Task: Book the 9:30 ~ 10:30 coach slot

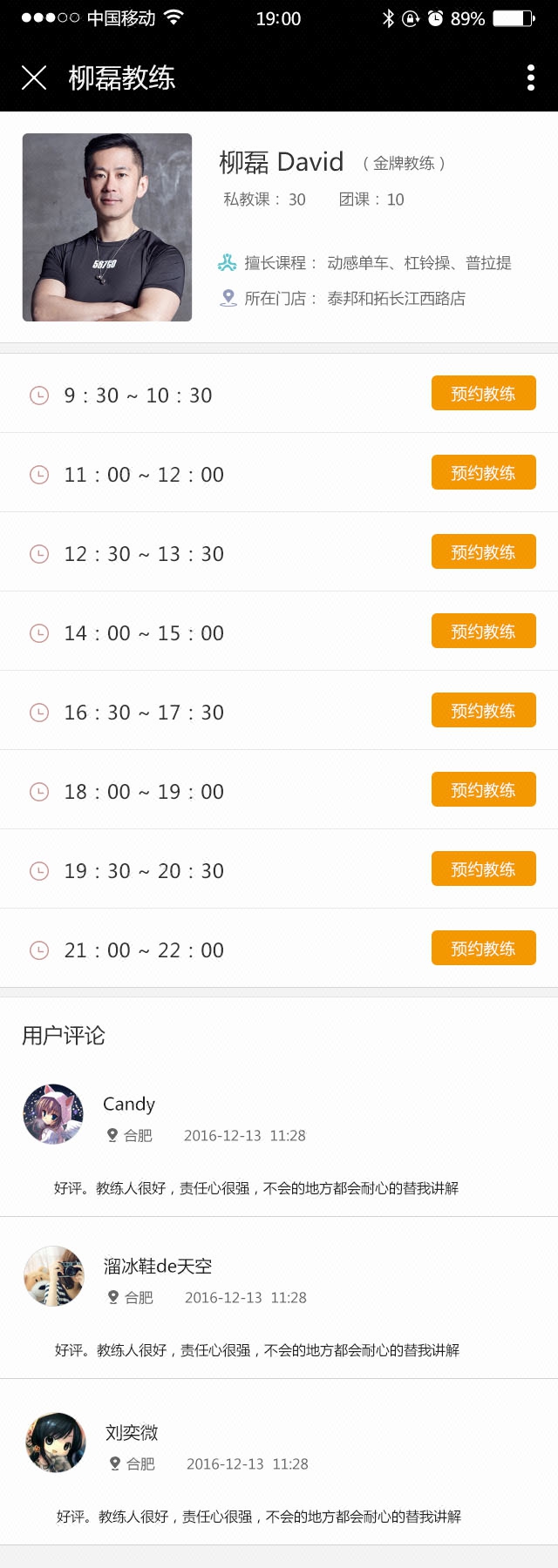Action: tap(483, 394)
